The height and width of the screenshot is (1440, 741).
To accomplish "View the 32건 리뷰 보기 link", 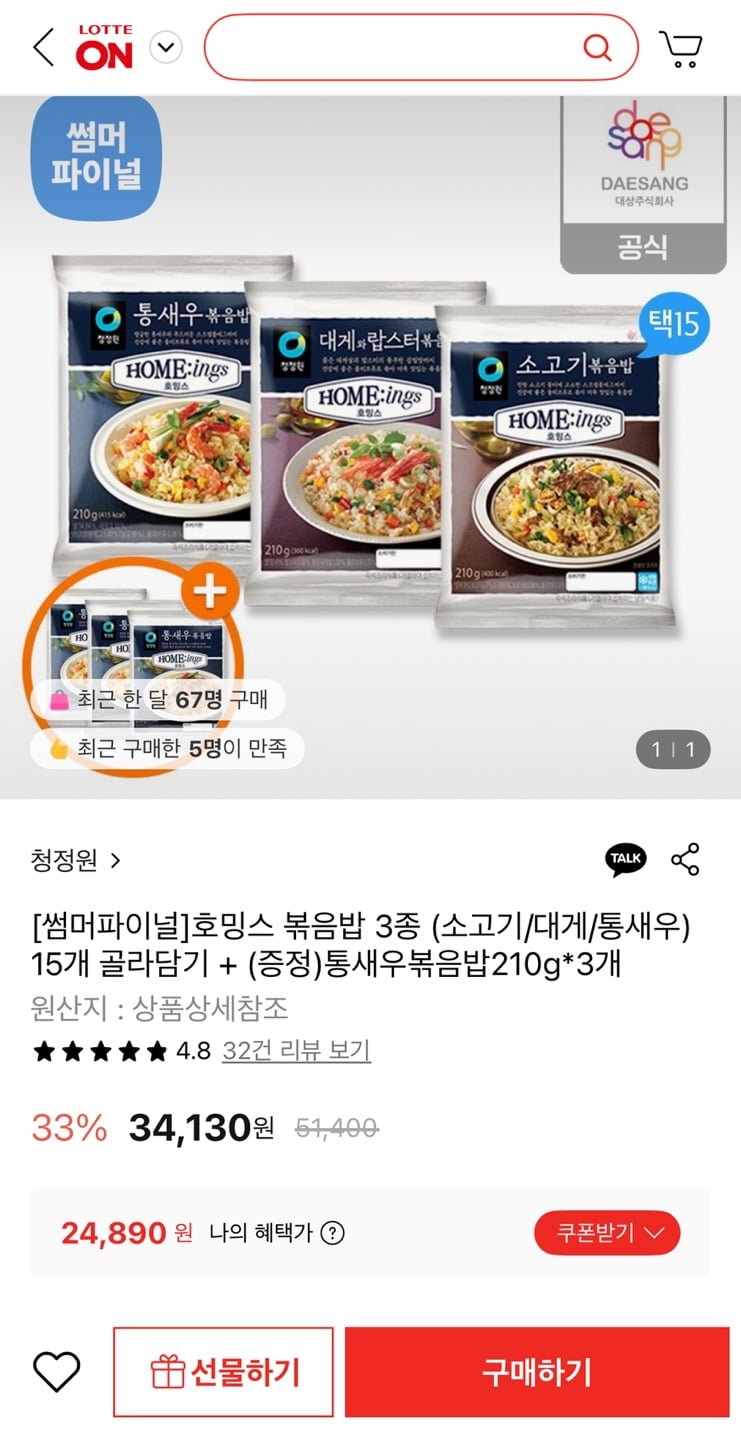I will click(296, 1051).
